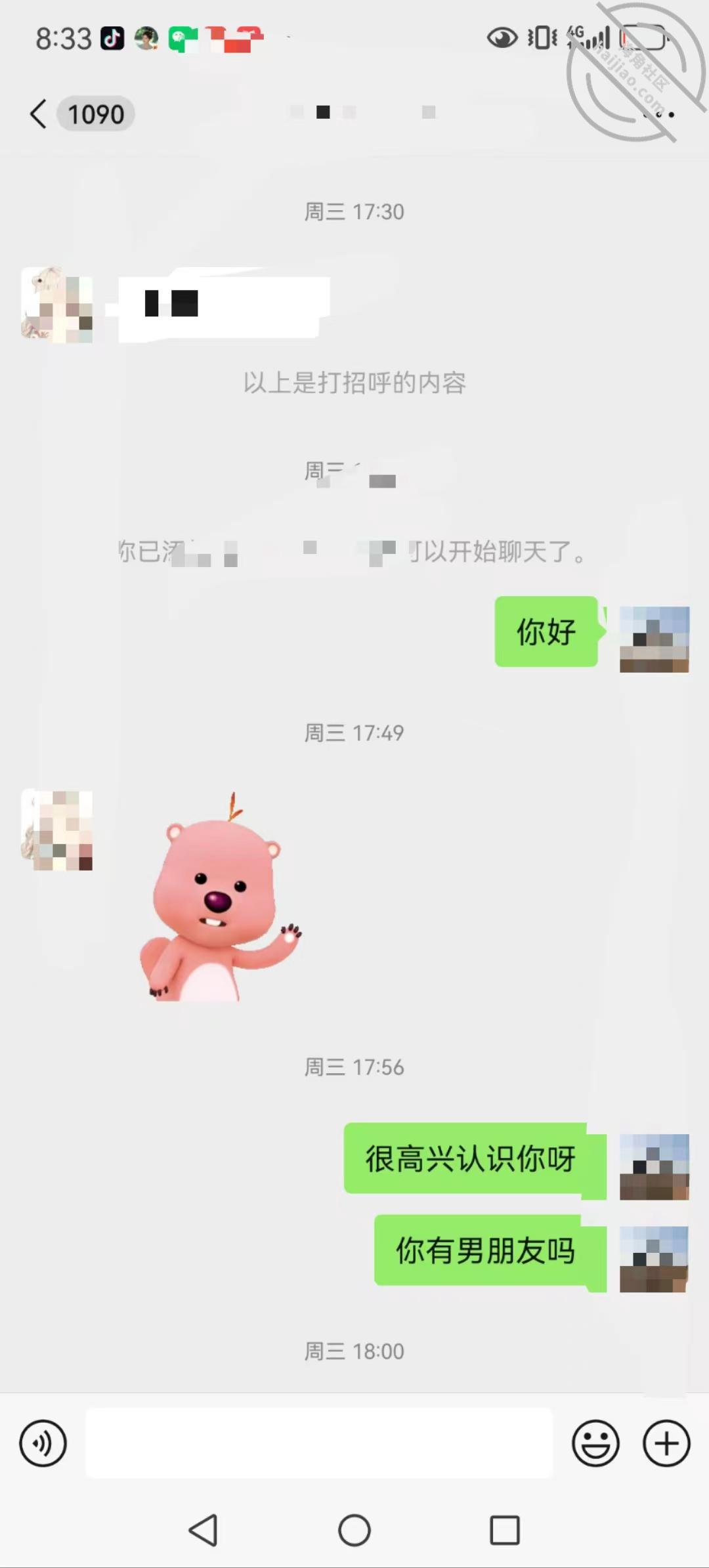Open the chat overflow menu
The image size is (709, 1568).
pos(658,114)
